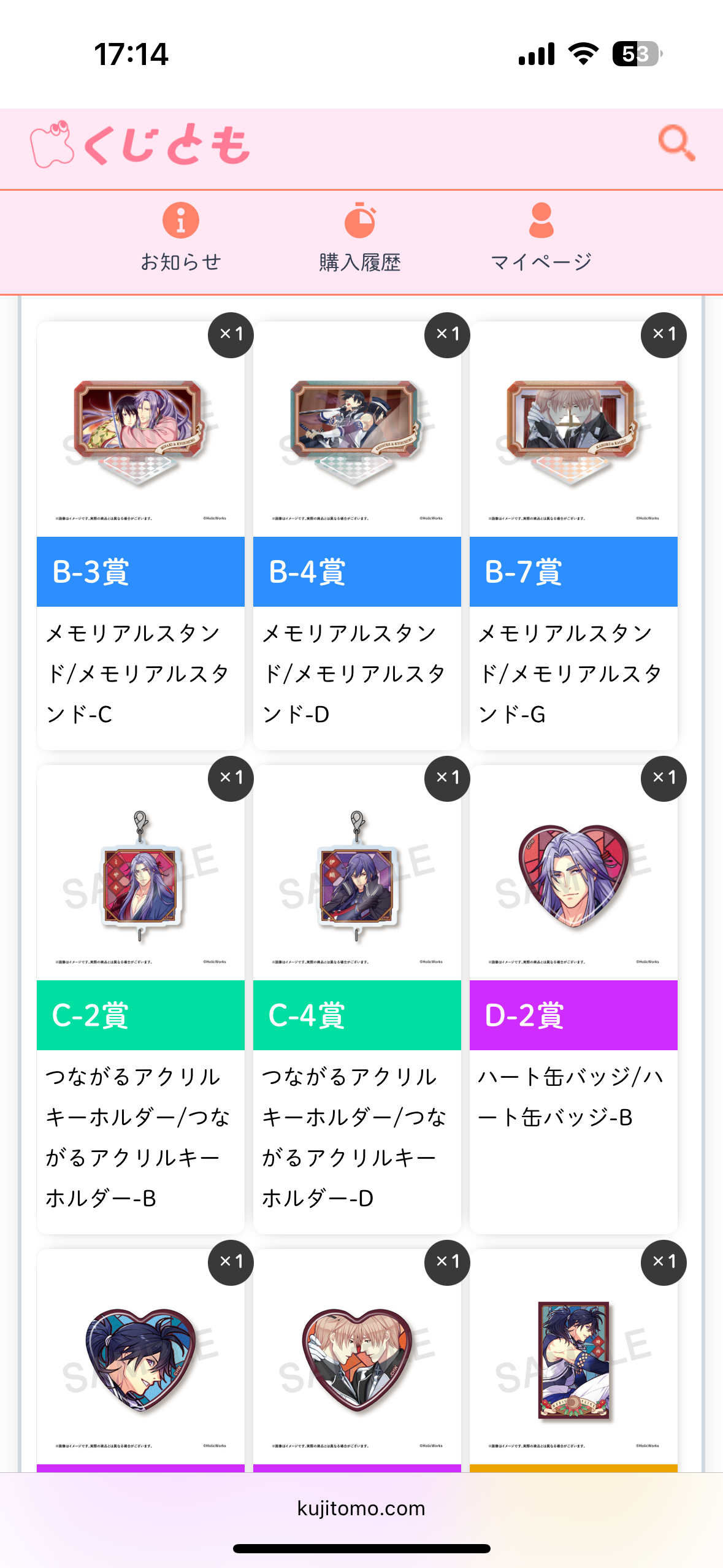Image resolution: width=723 pixels, height=1568 pixels.
Task: Open 購入履歴 purchase history
Action: pyautogui.click(x=360, y=237)
